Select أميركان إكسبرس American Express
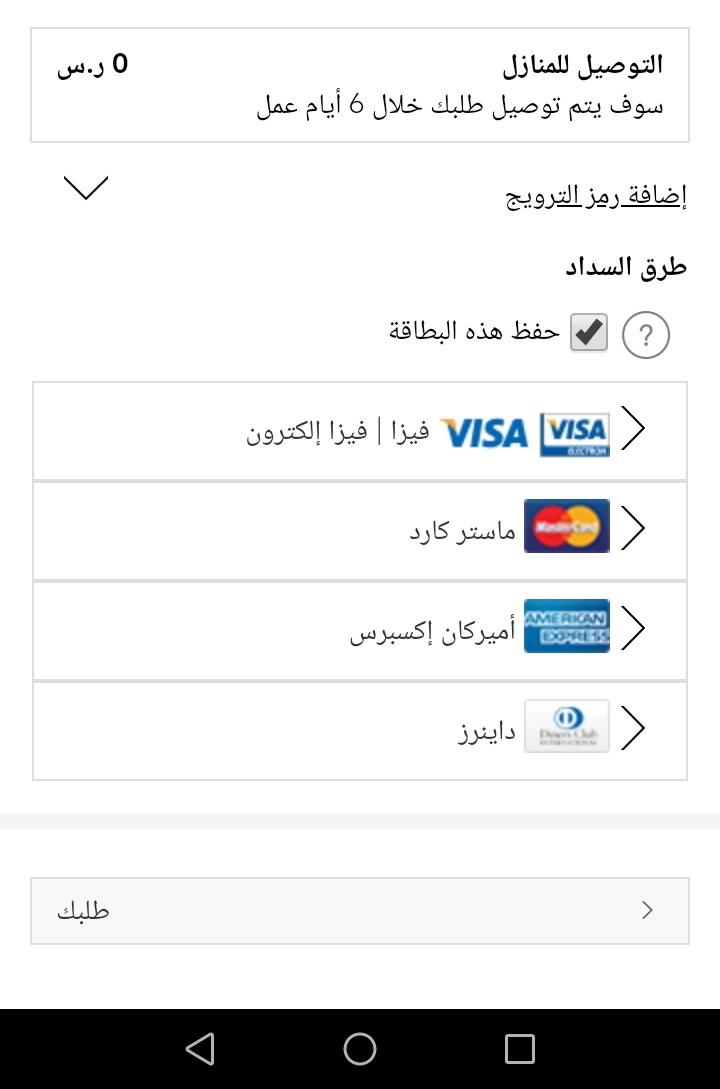The width and height of the screenshot is (720, 1089). [360, 630]
